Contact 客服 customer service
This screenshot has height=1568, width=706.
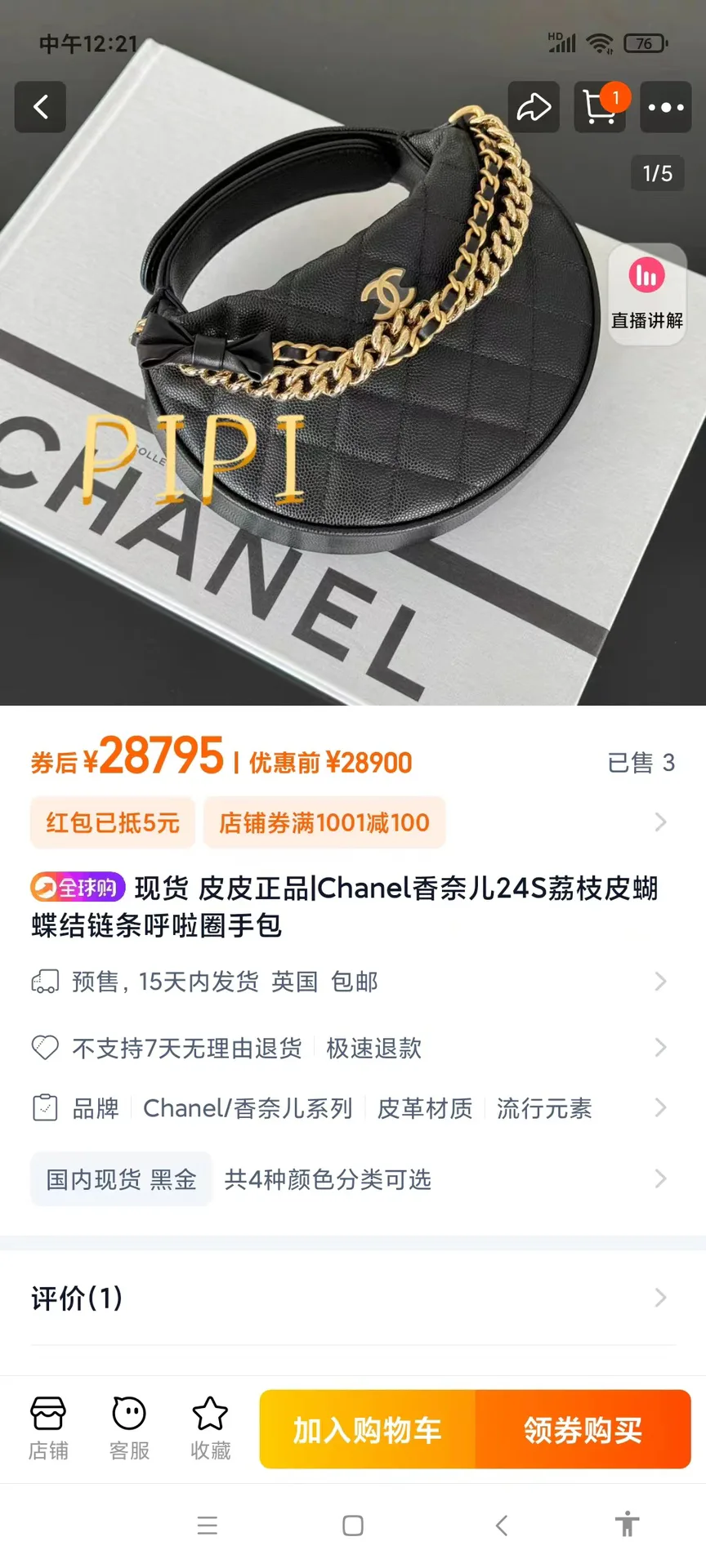pos(129,1429)
